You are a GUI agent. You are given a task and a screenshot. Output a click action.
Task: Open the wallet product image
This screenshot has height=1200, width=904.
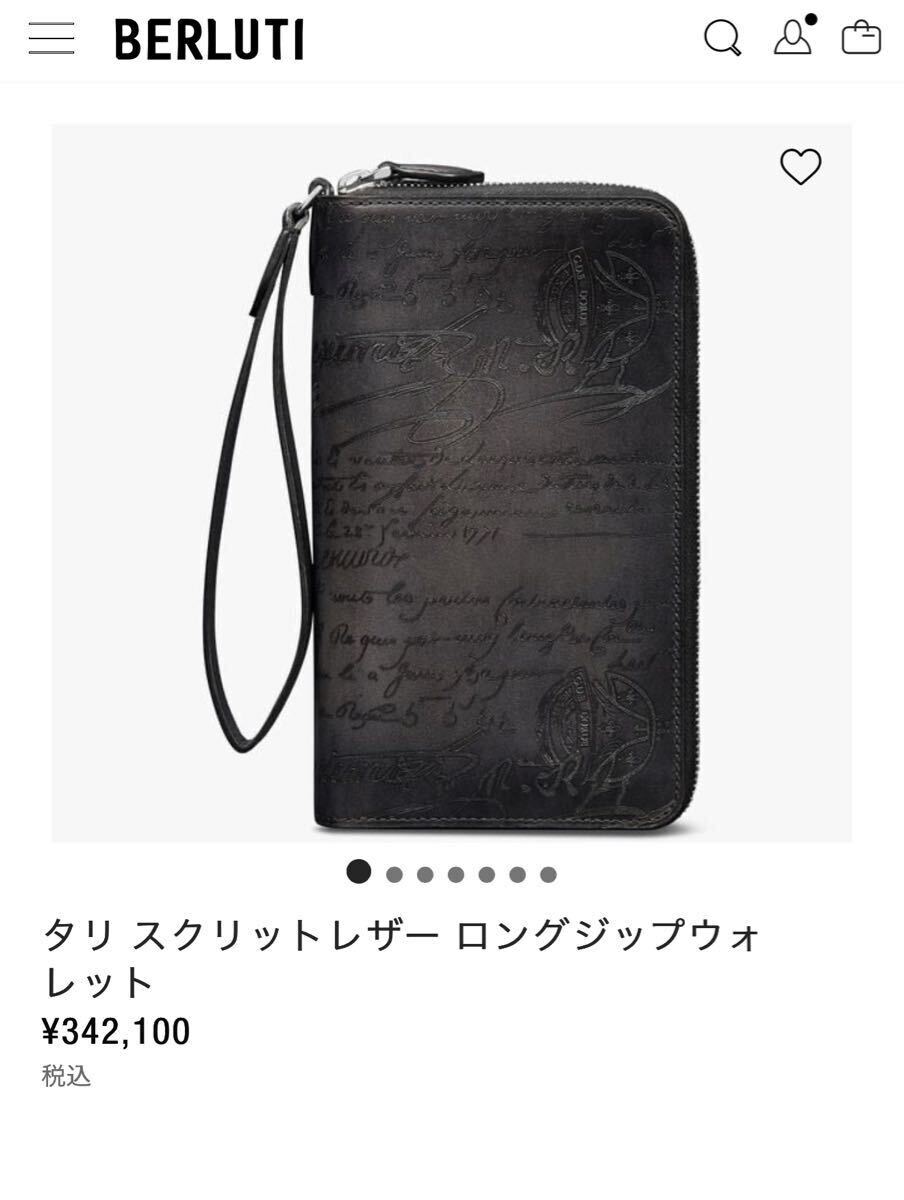pos(452,483)
